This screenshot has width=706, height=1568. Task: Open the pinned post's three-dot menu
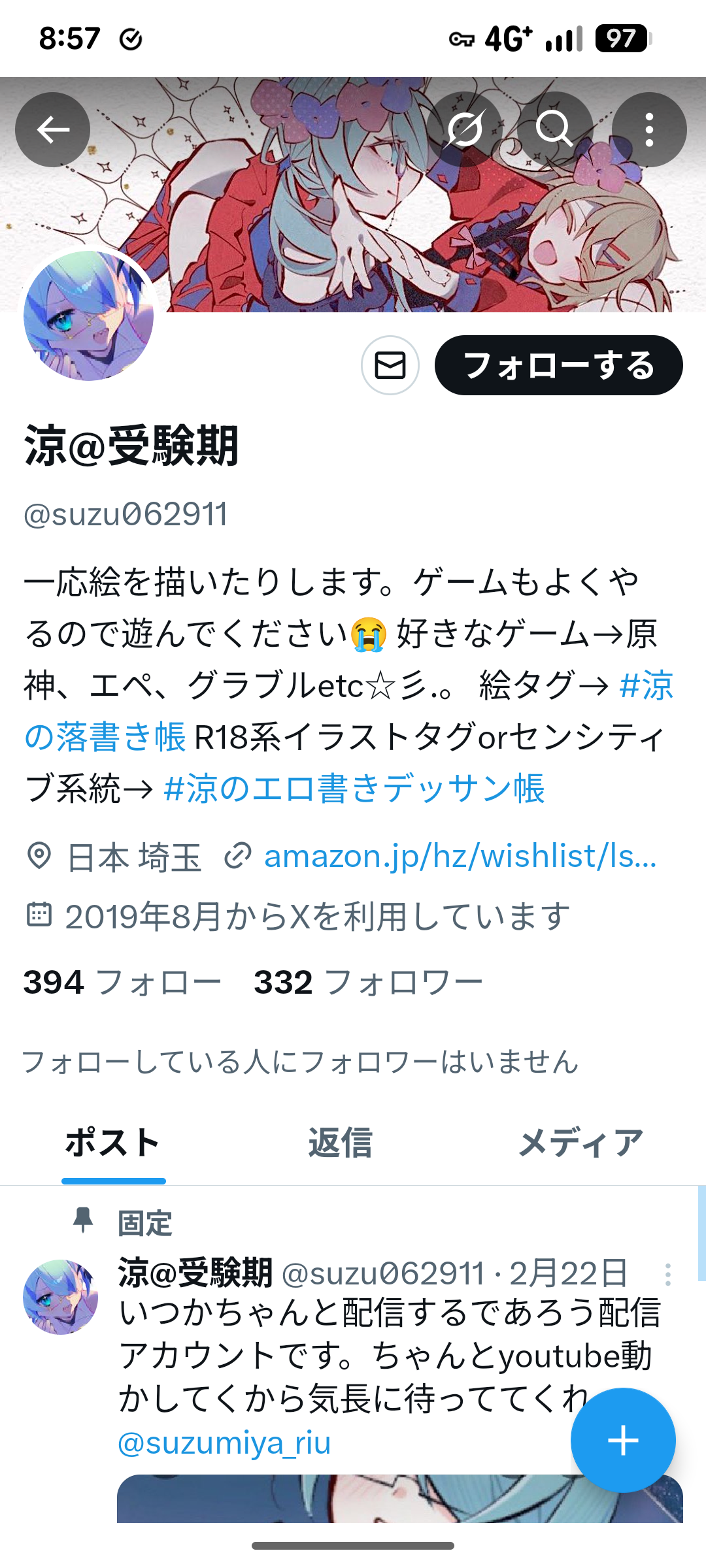tap(667, 1275)
